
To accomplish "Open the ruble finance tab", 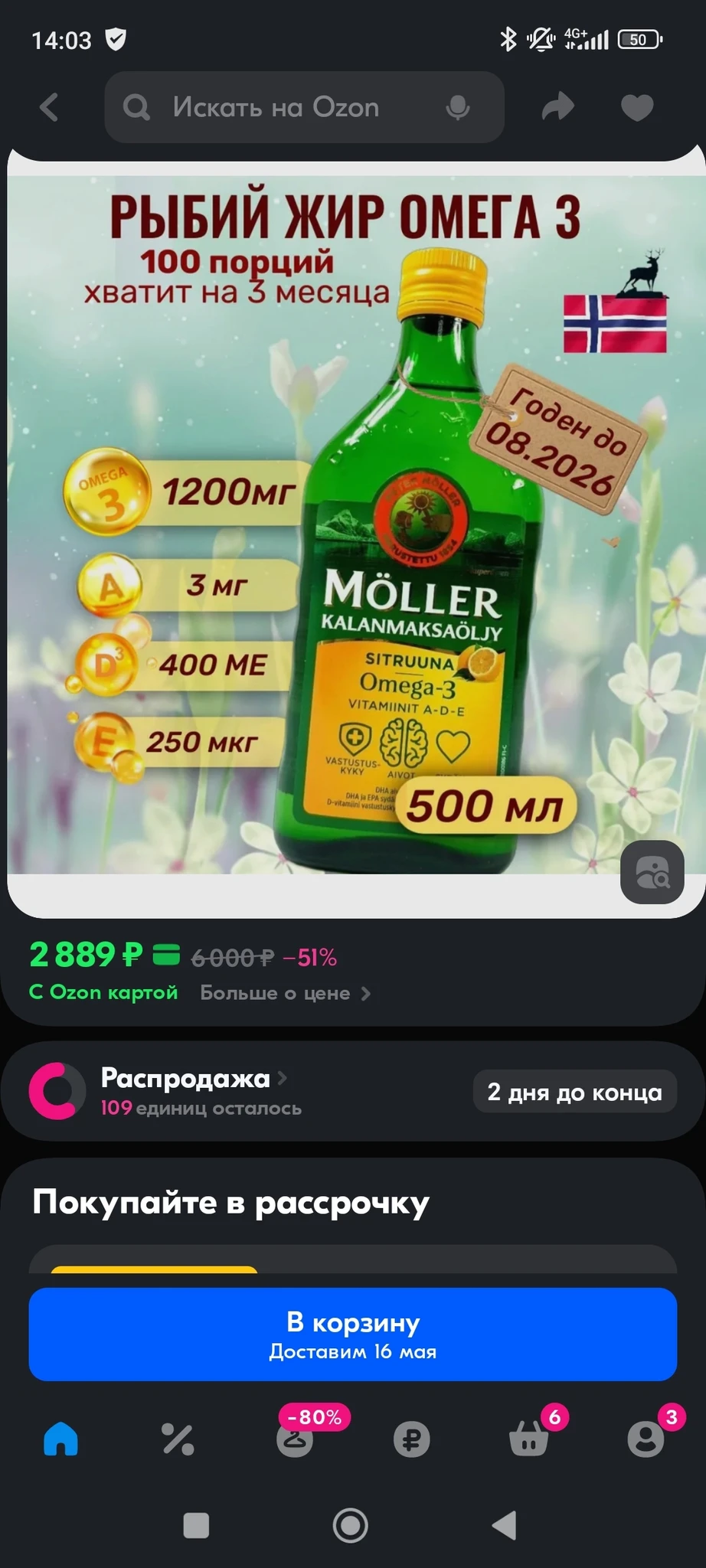I will click(411, 1439).
